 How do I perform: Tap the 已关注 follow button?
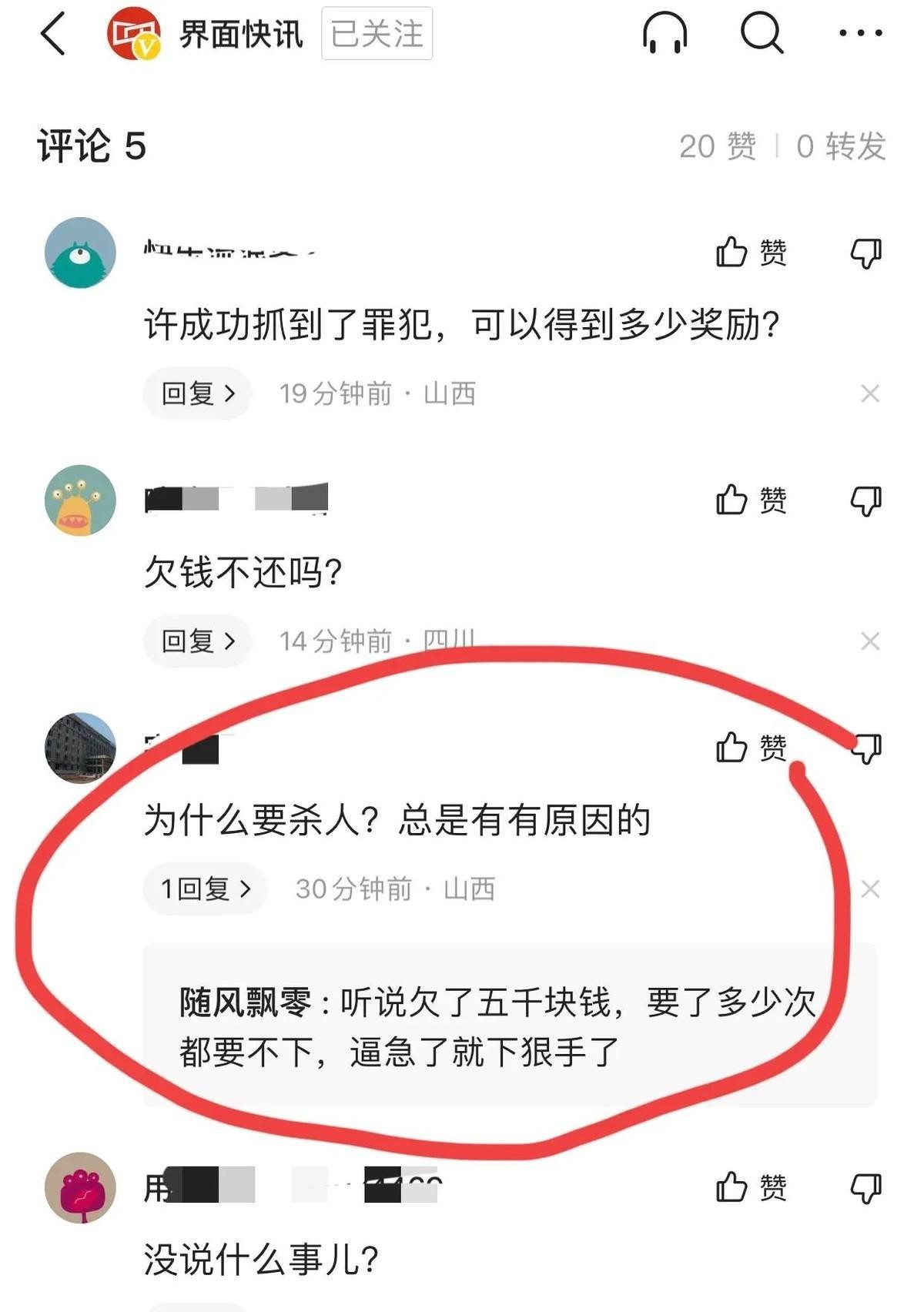(x=377, y=34)
